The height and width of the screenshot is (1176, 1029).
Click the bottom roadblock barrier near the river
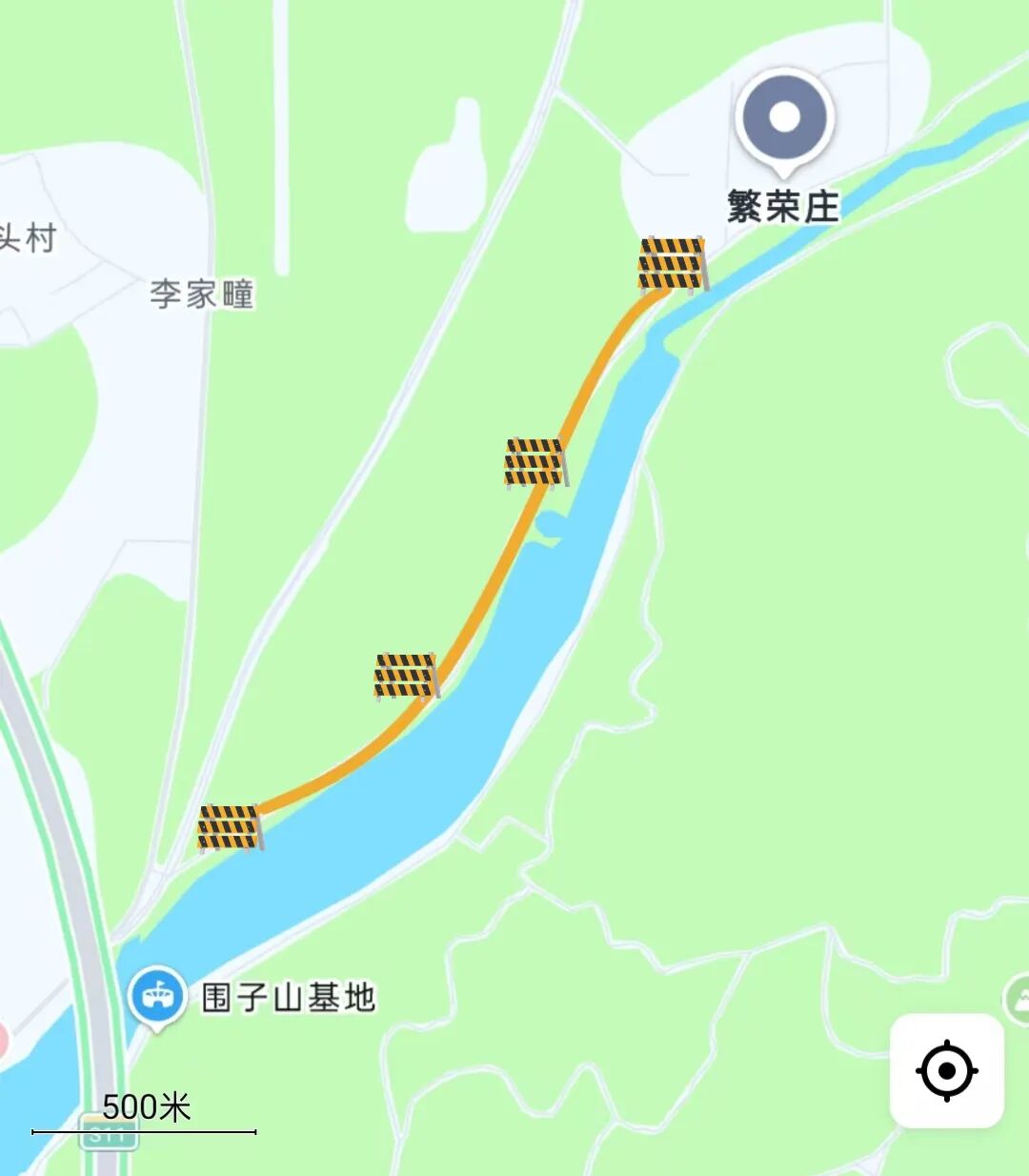pos(229,827)
